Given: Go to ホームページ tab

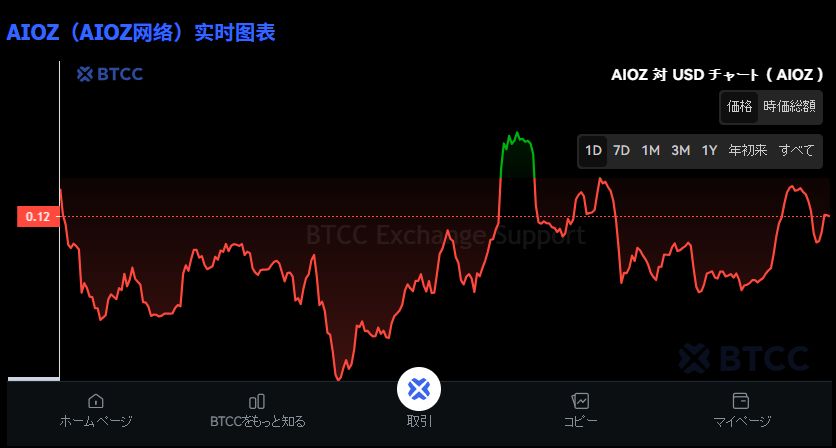Looking at the screenshot, I should coord(95,410).
